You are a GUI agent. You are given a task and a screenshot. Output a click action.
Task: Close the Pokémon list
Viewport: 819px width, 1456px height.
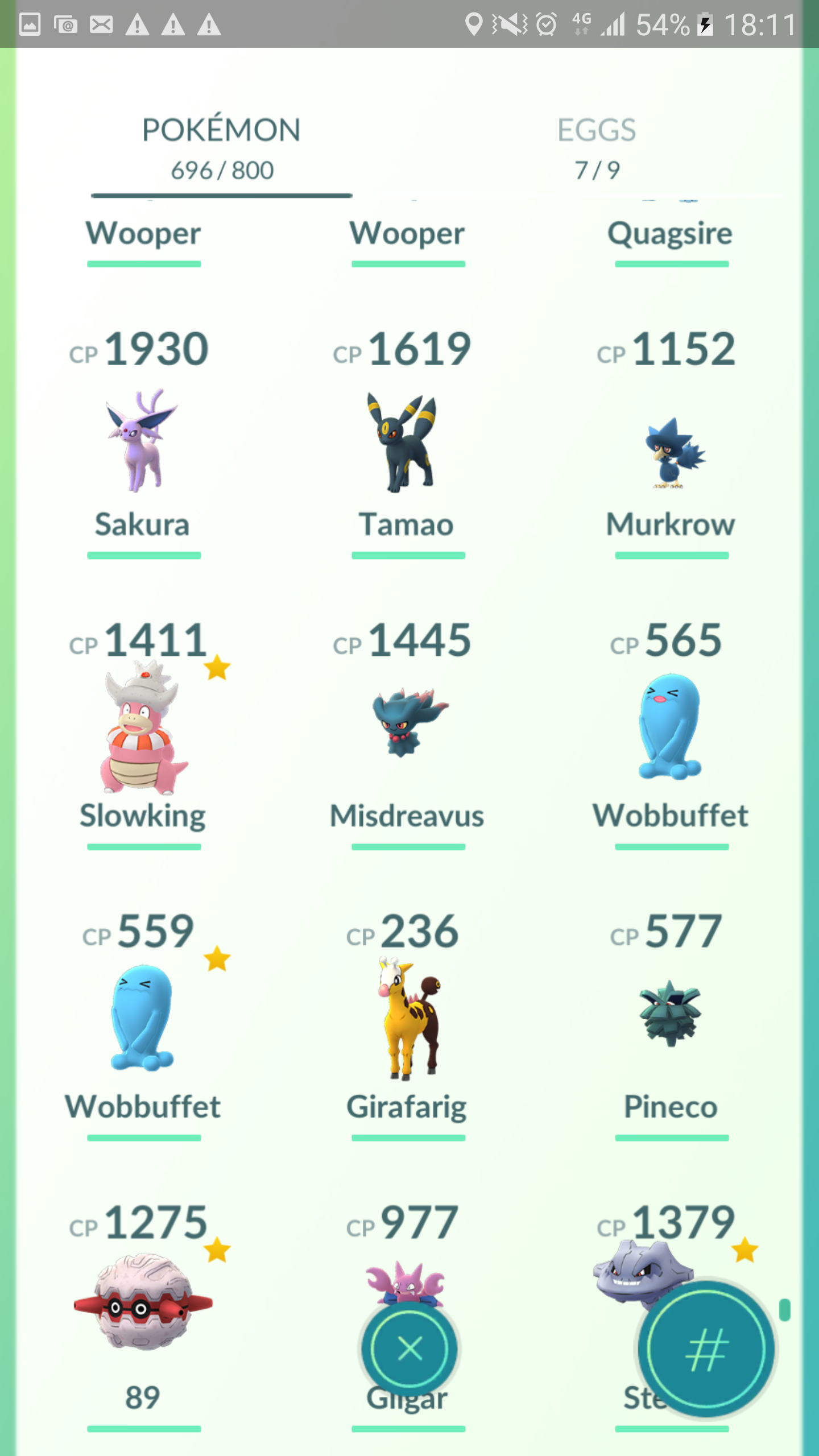pos(409,1349)
